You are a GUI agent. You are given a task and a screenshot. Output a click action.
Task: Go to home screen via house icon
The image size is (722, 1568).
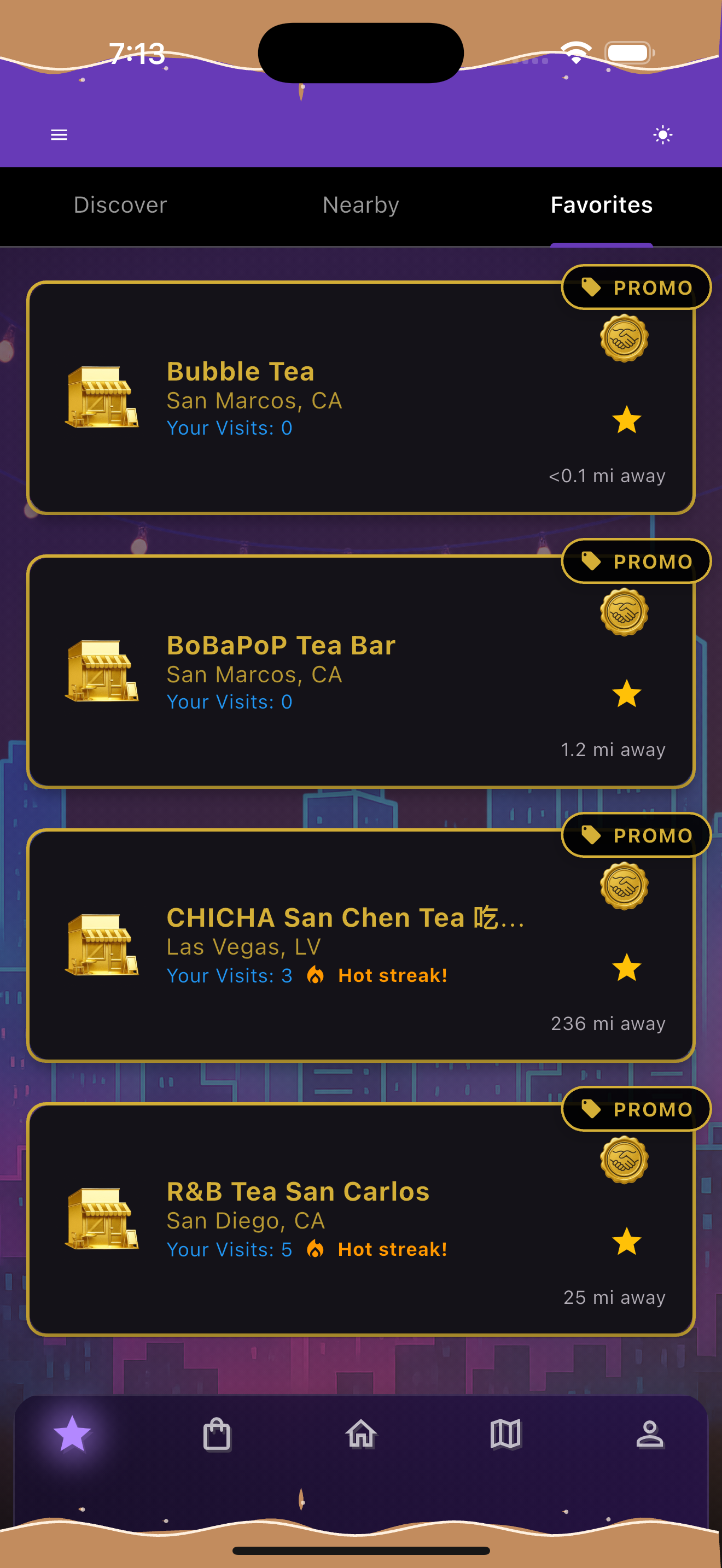[361, 1434]
